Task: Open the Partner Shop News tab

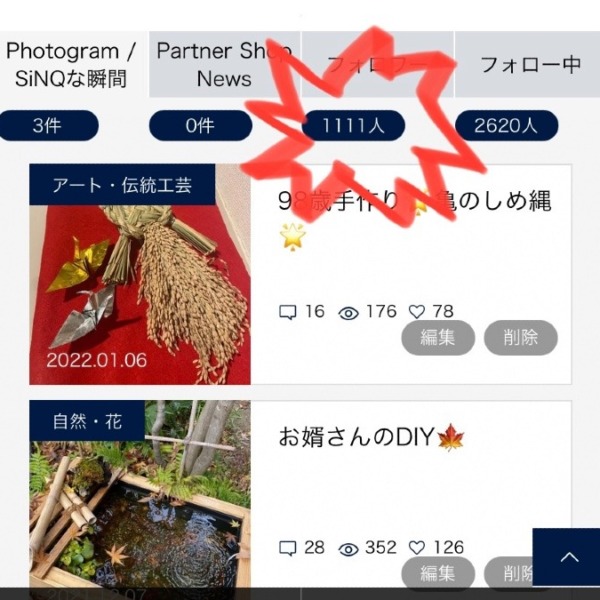Action: [x=224, y=64]
